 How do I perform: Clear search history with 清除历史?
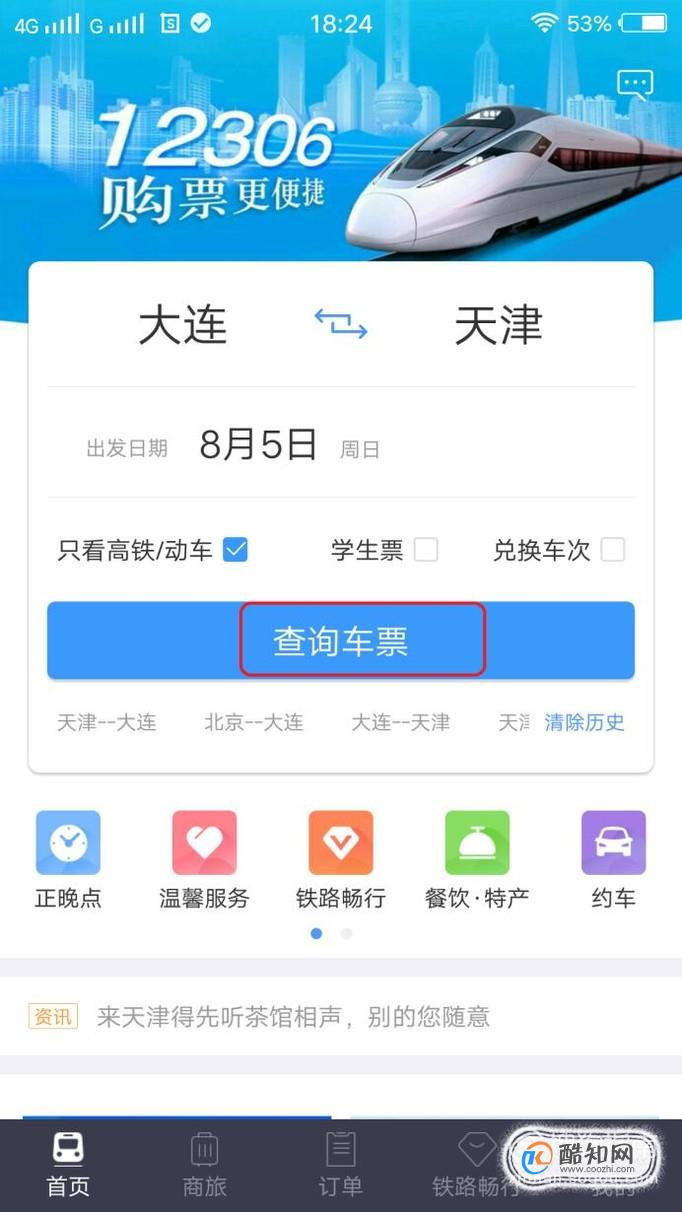585,722
